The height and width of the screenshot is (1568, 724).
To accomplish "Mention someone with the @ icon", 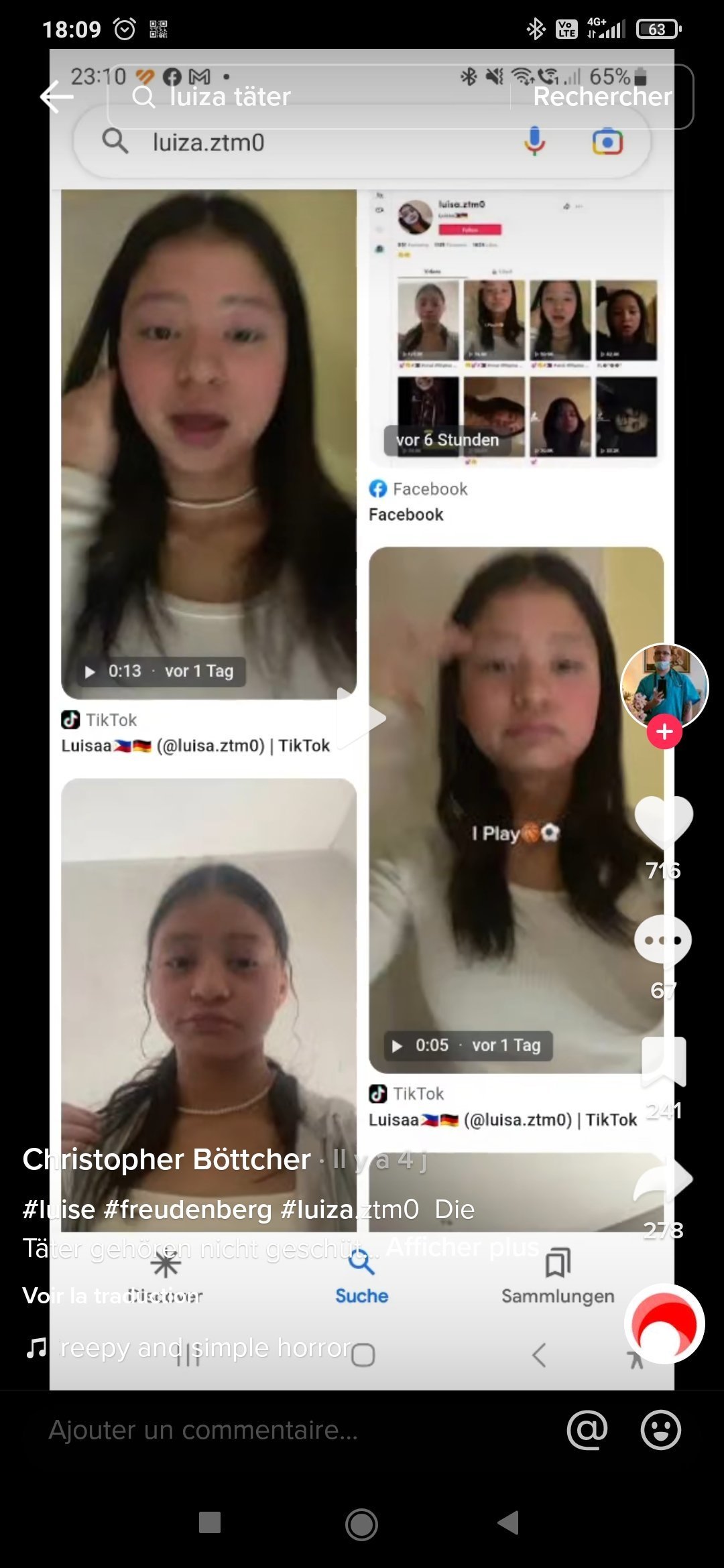I will (587, 1430).
